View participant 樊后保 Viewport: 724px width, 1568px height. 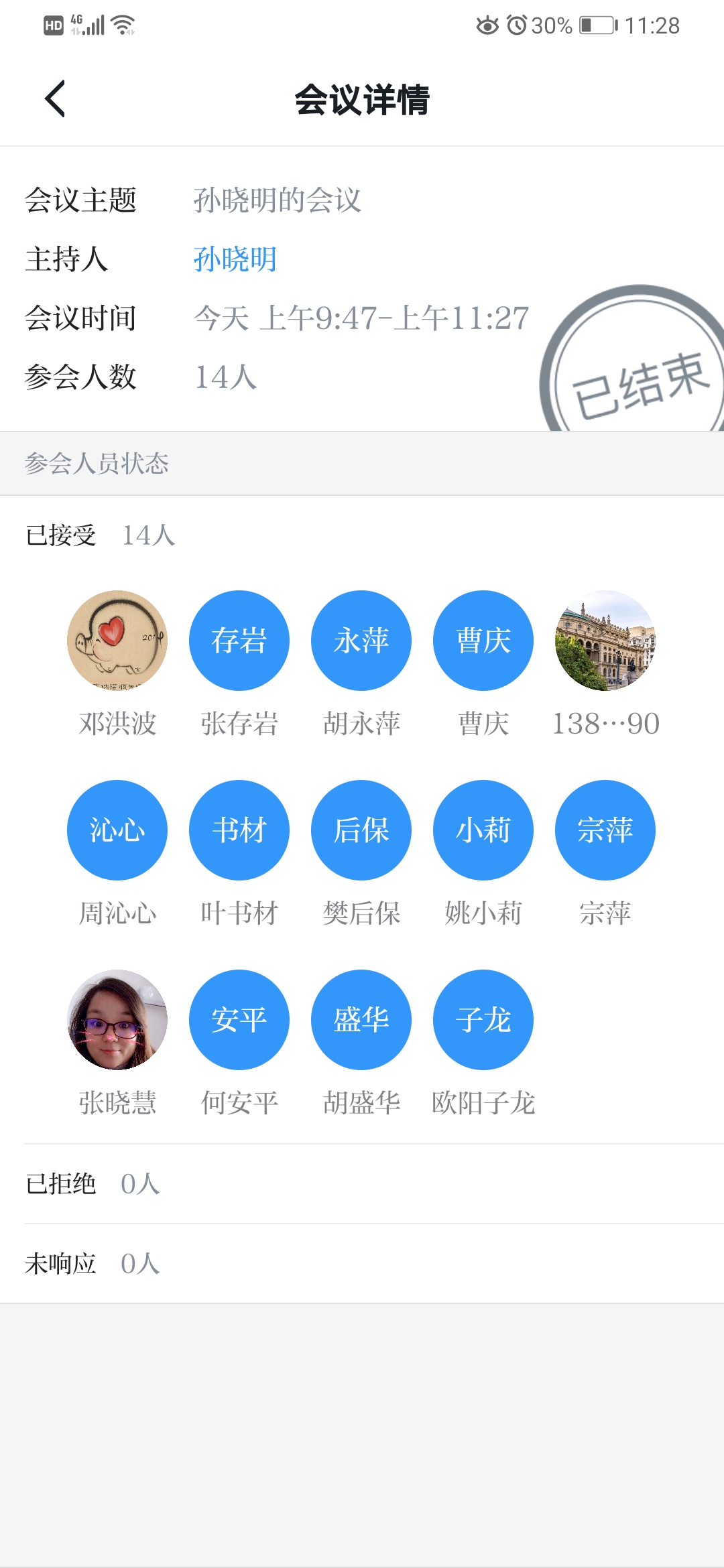point(361,830)
